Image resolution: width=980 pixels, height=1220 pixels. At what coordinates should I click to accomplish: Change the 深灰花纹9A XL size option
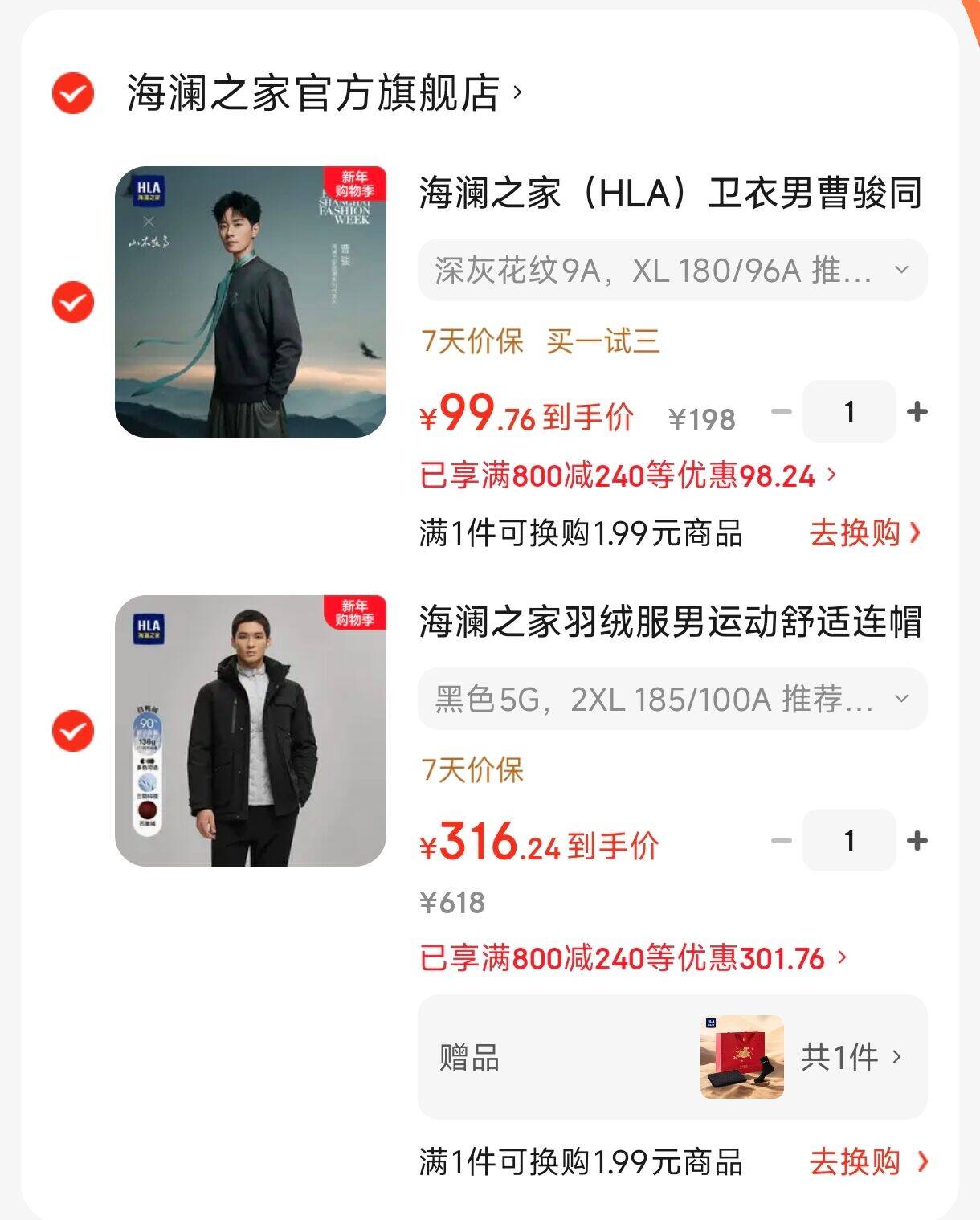(x=672, y=271)
